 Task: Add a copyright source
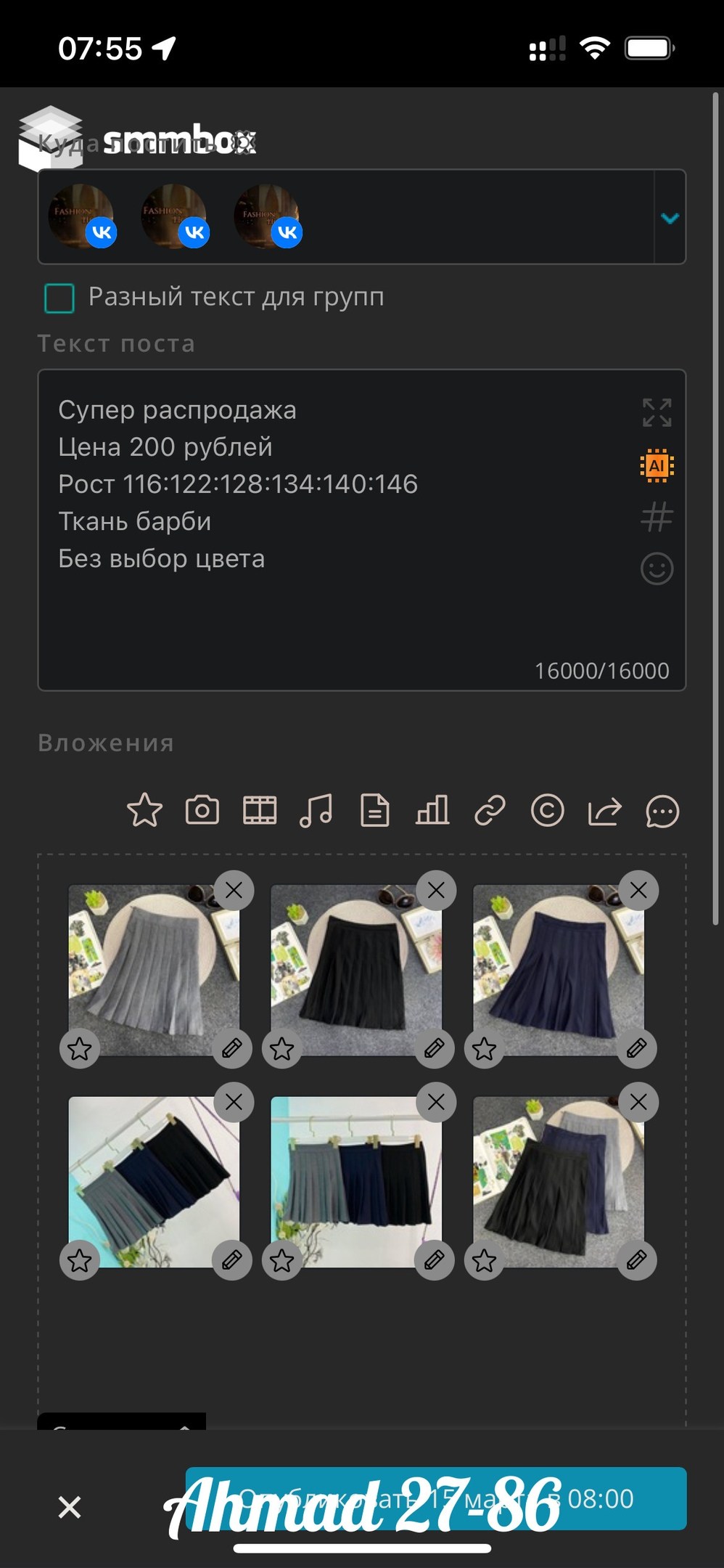pyautogui.click(x=547, y=810)
